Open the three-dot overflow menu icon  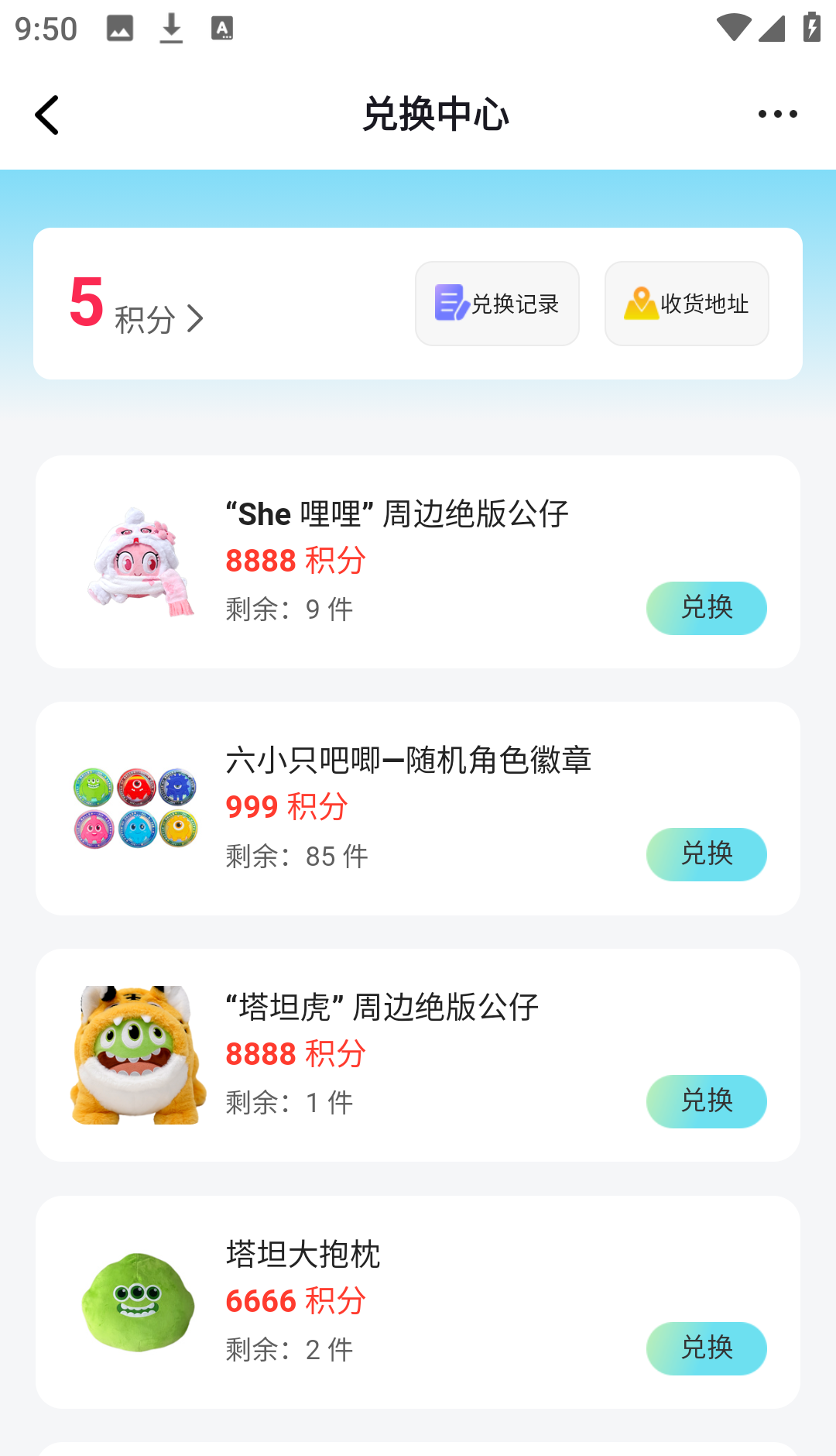click(777, 114)
